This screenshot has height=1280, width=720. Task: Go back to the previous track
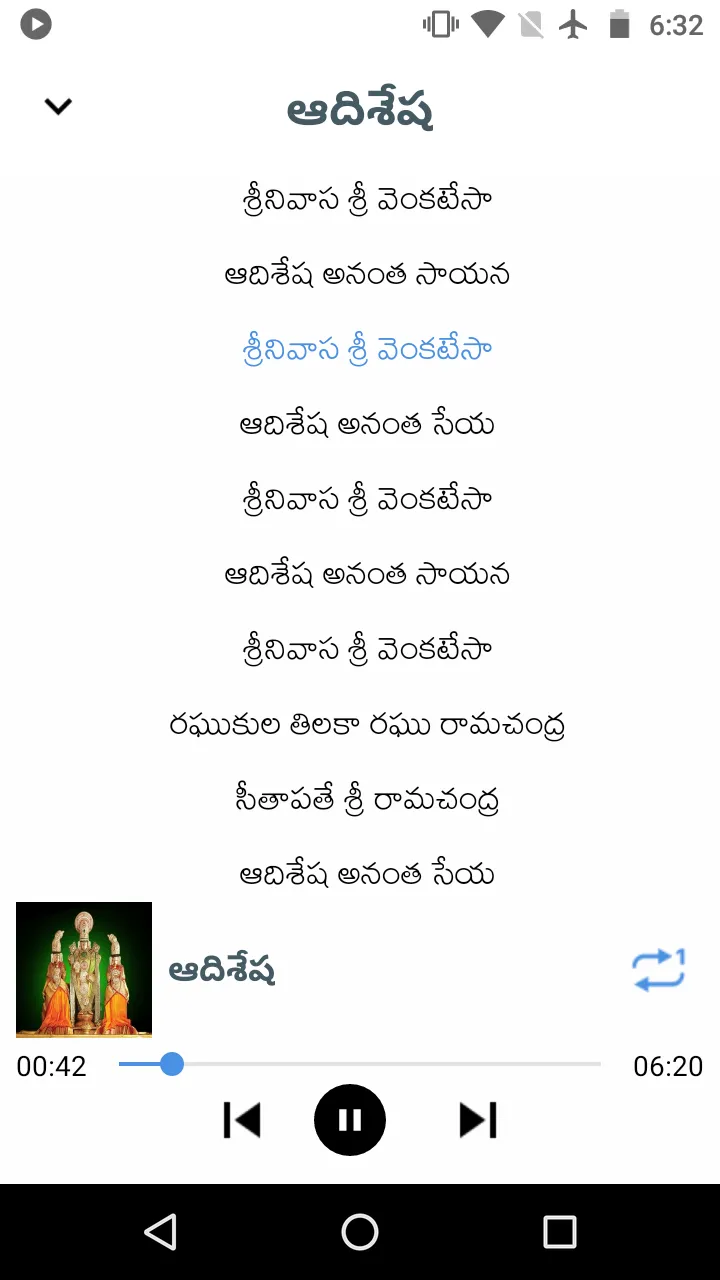(241, 1120)
